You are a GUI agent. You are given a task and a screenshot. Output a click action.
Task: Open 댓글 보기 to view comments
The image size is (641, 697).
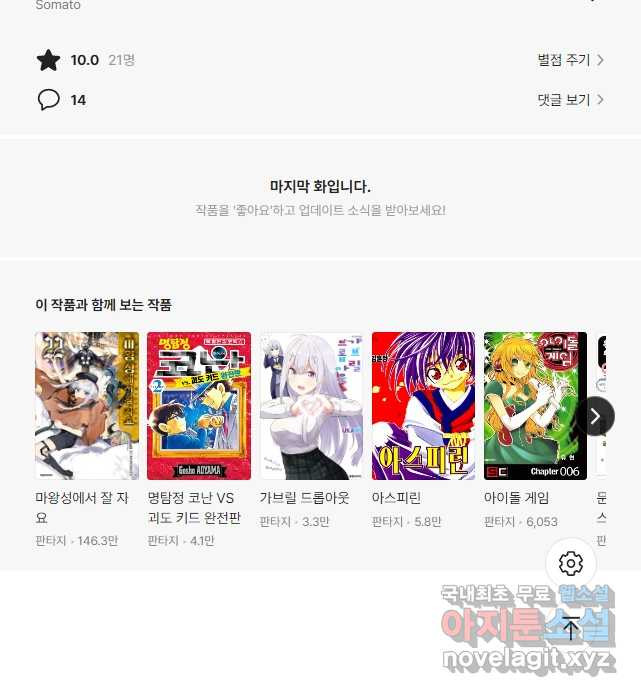570,100
